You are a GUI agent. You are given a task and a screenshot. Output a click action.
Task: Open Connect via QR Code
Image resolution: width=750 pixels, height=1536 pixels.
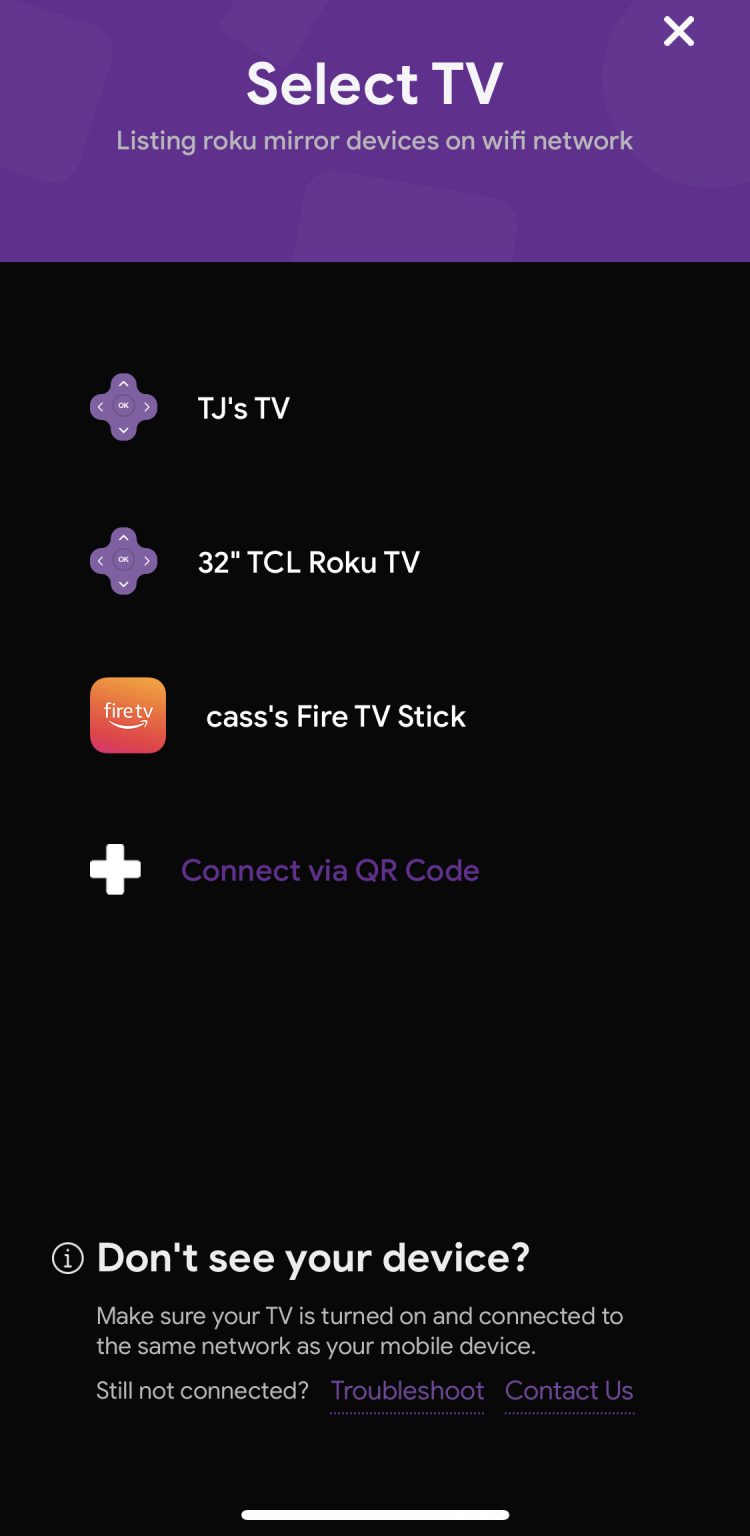pyautogui.click(x=330, y=870)
